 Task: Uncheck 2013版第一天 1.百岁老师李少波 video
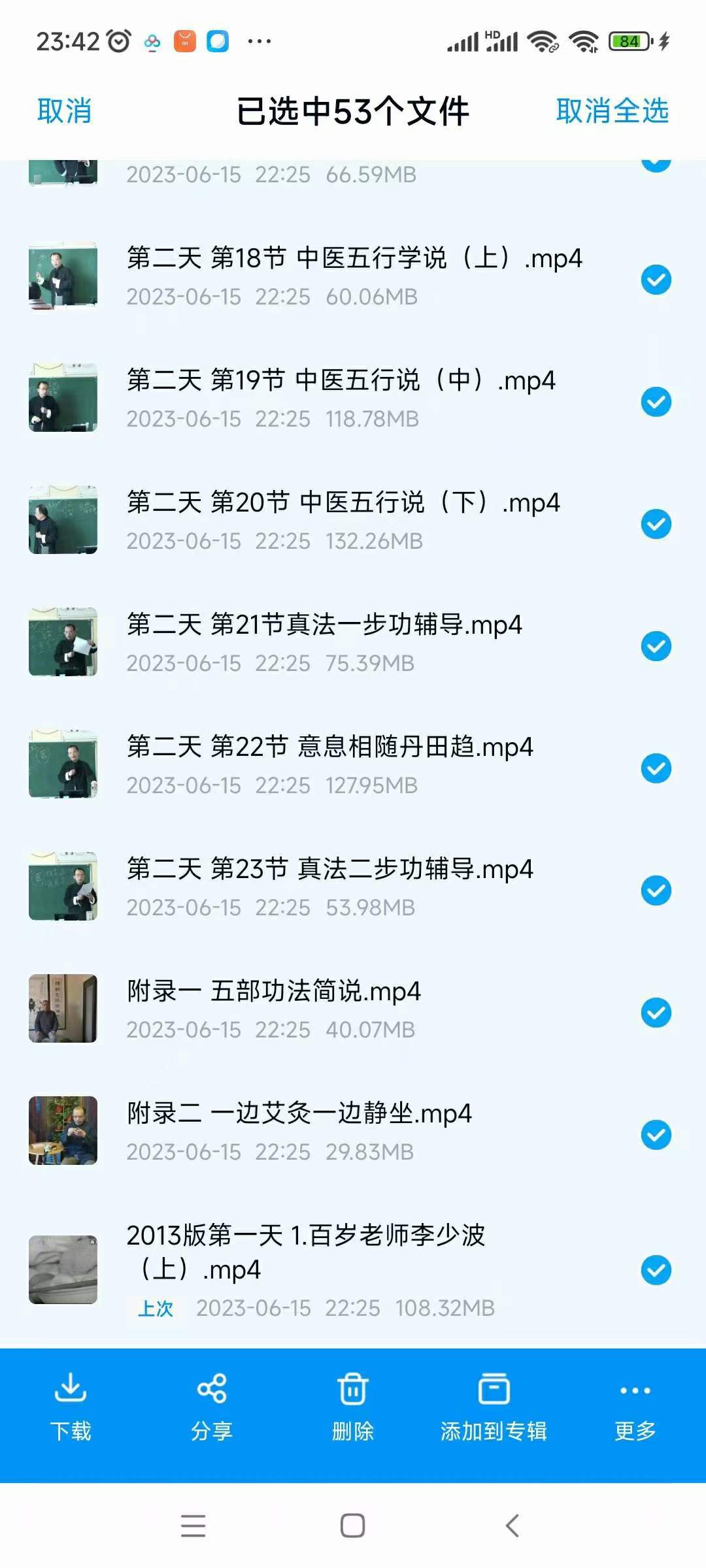pyautogui.click(x=656, y=1270)
